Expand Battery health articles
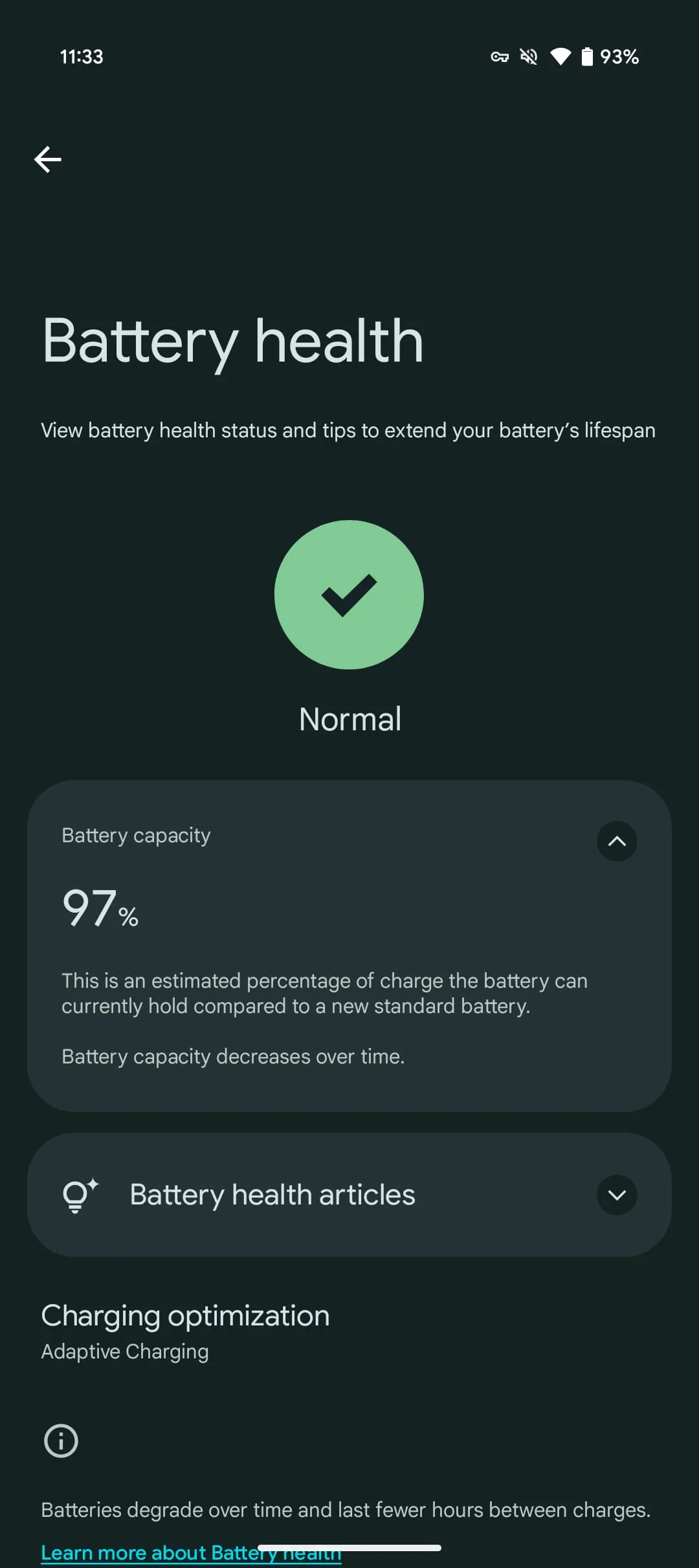Screen dimensions: 699x1568 click(616, 1195)
